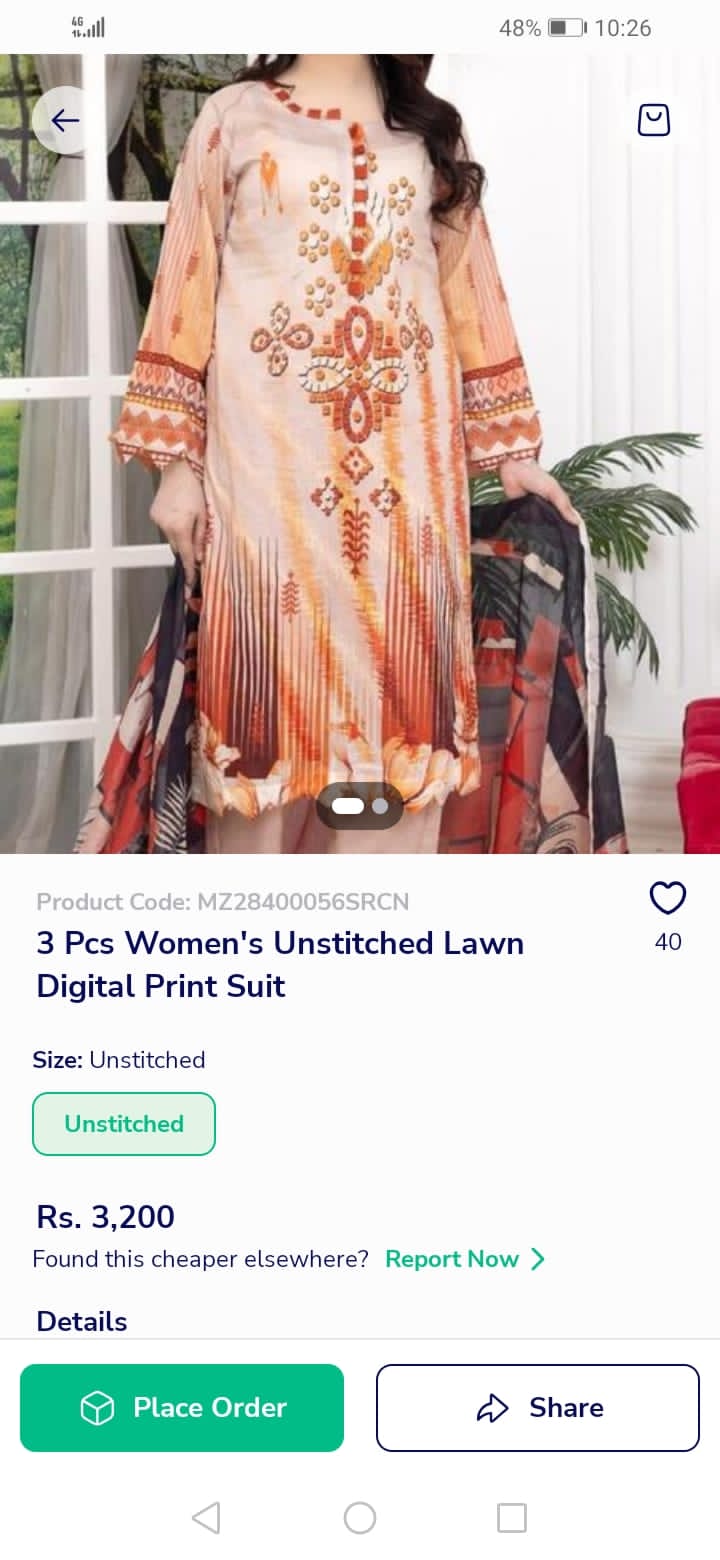Screen dimensions: 720x1560
Task: Add this suit to favorites with heart
Action: [667, 898]
